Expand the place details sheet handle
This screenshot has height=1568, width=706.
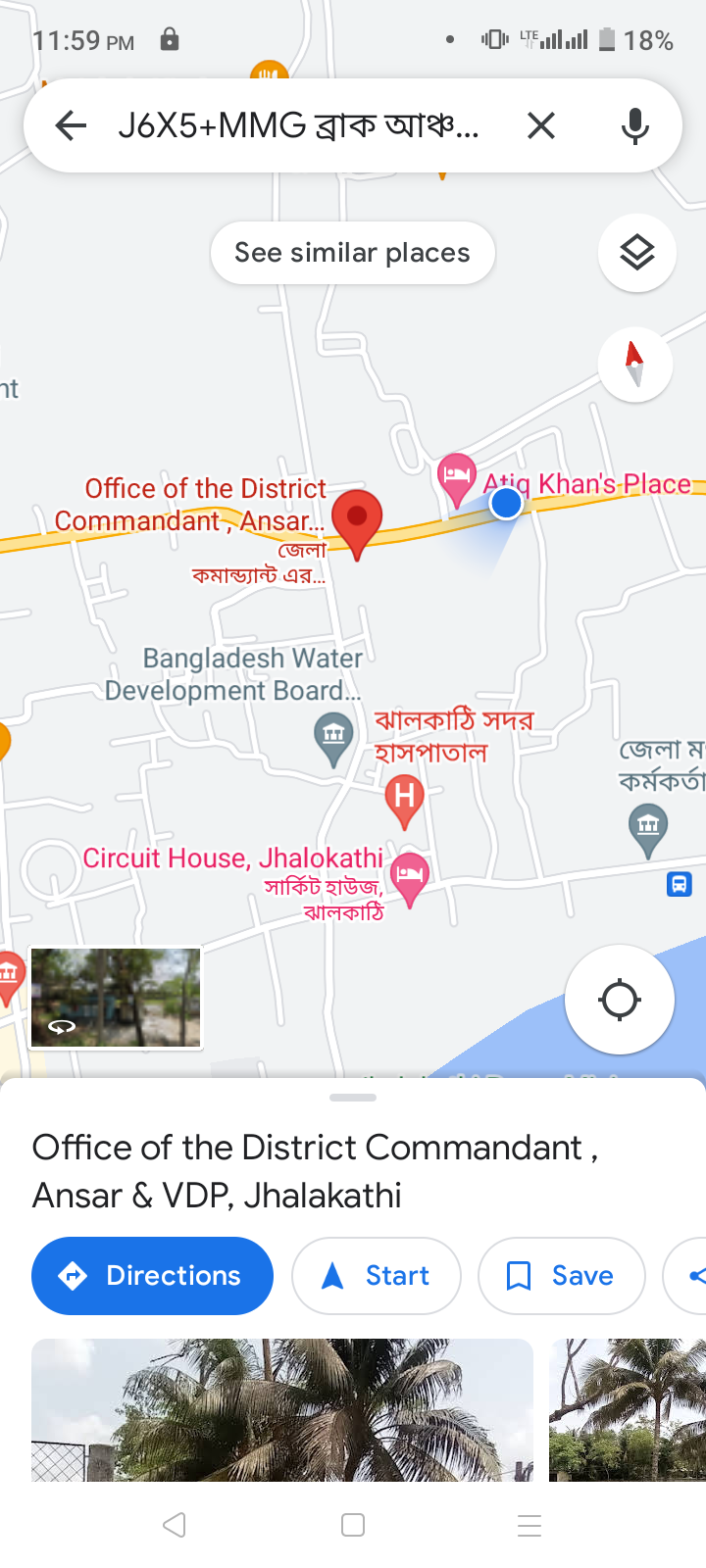coord(353,1098)
